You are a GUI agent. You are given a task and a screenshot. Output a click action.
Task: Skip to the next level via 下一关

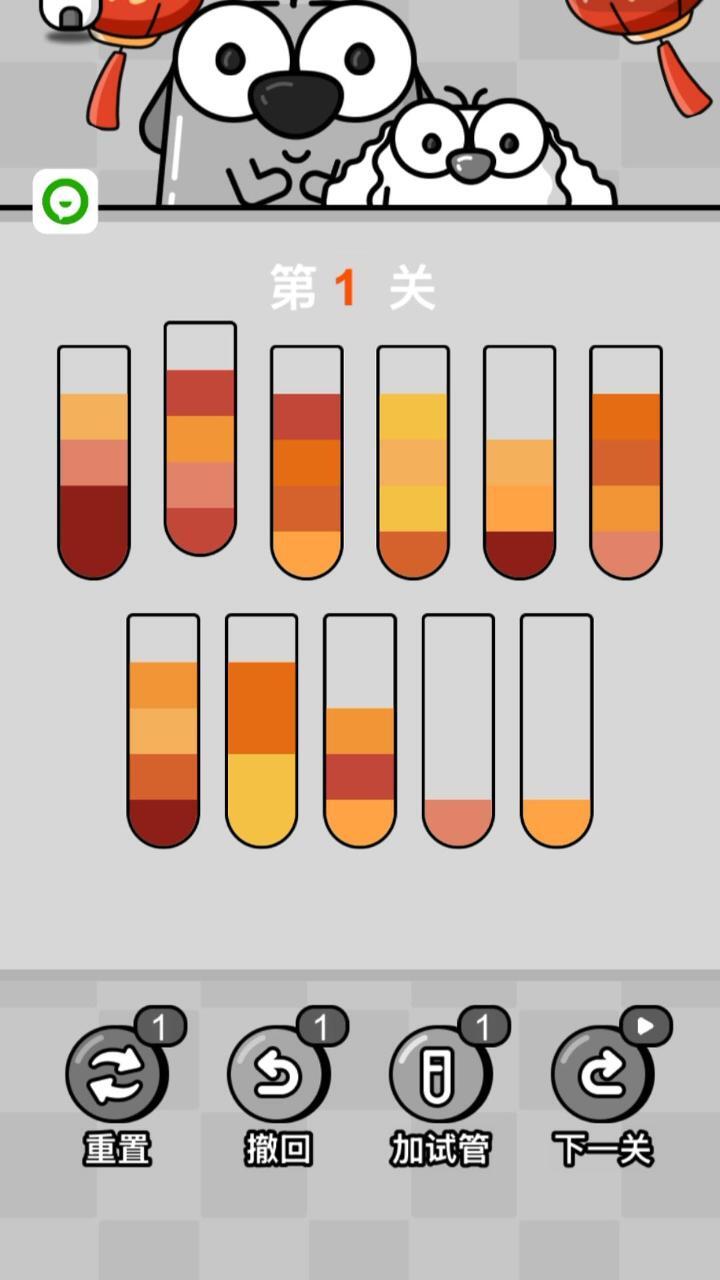click(602, 1075)
